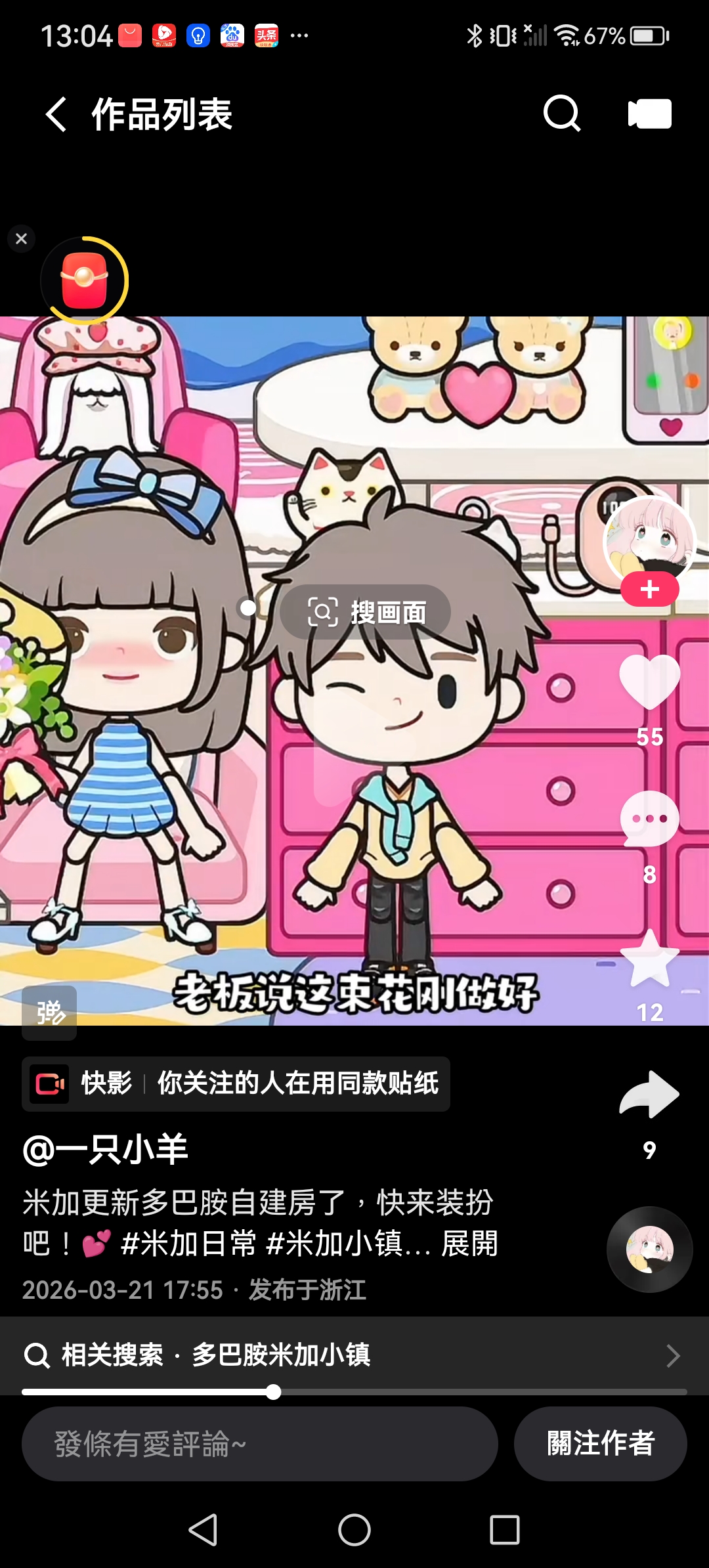Like the video with the heart icon
The width and height of the screenshot is (709, 1568).
coord(649,683)
